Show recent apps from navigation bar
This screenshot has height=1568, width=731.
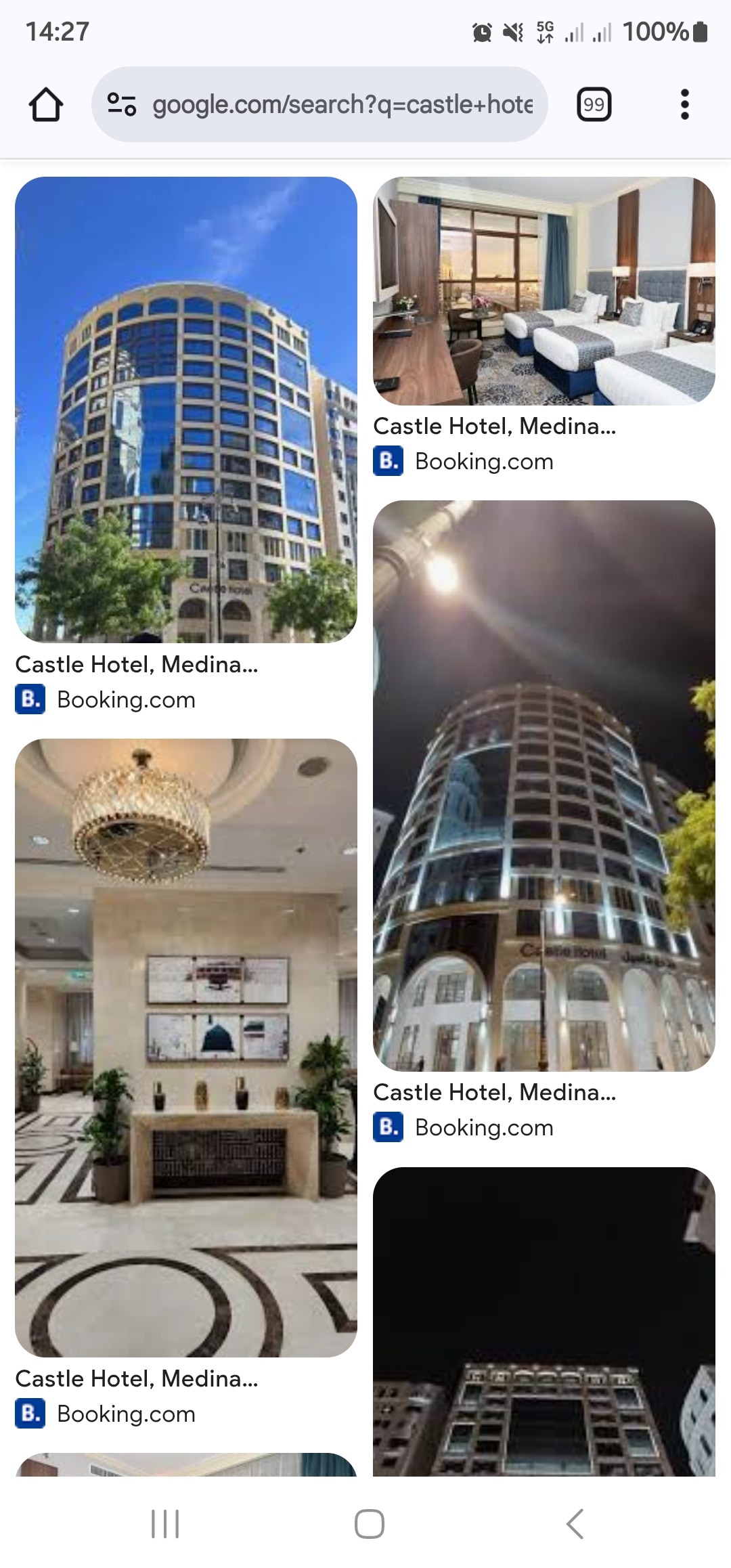pyautogui.click(x=165, y=1524)
